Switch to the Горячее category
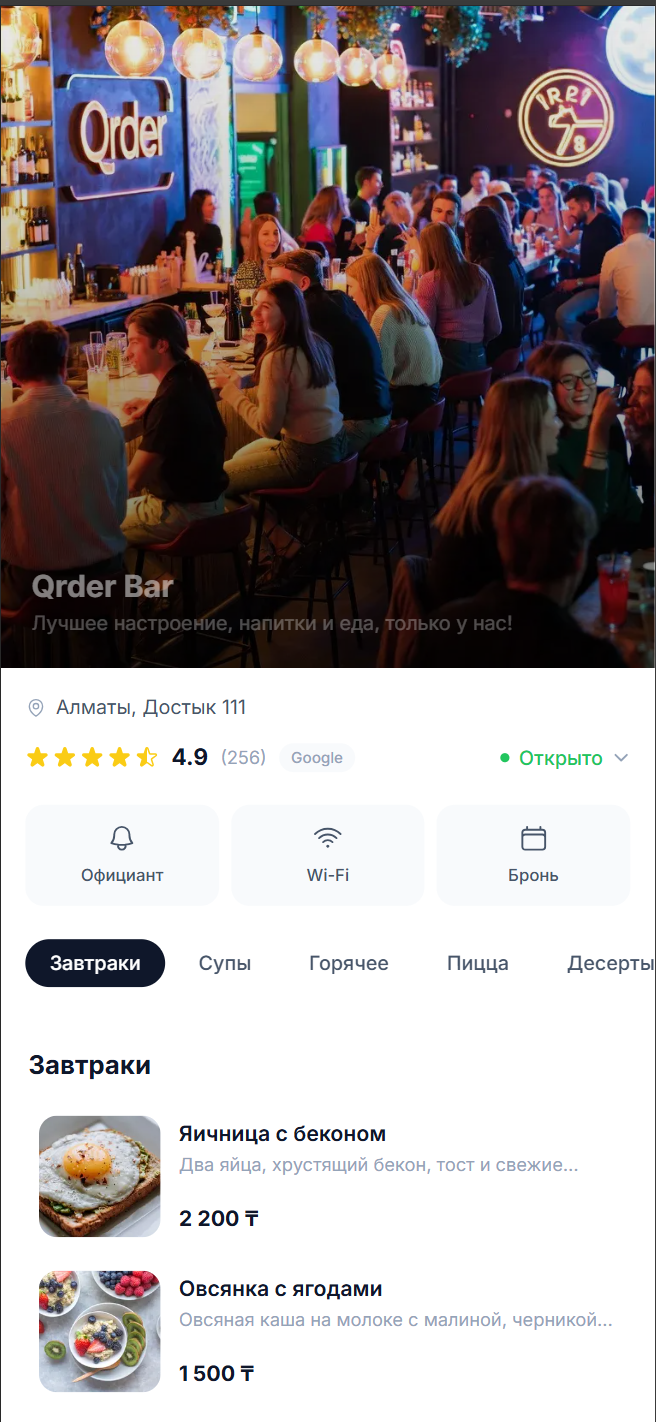The height and width of the screenshot is (1422, 656). pos(348,964)
